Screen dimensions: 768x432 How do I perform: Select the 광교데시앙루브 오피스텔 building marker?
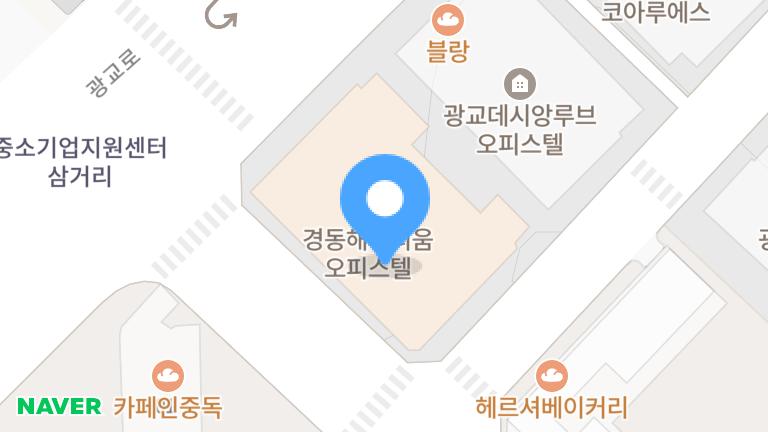click(x=519, y=83)
